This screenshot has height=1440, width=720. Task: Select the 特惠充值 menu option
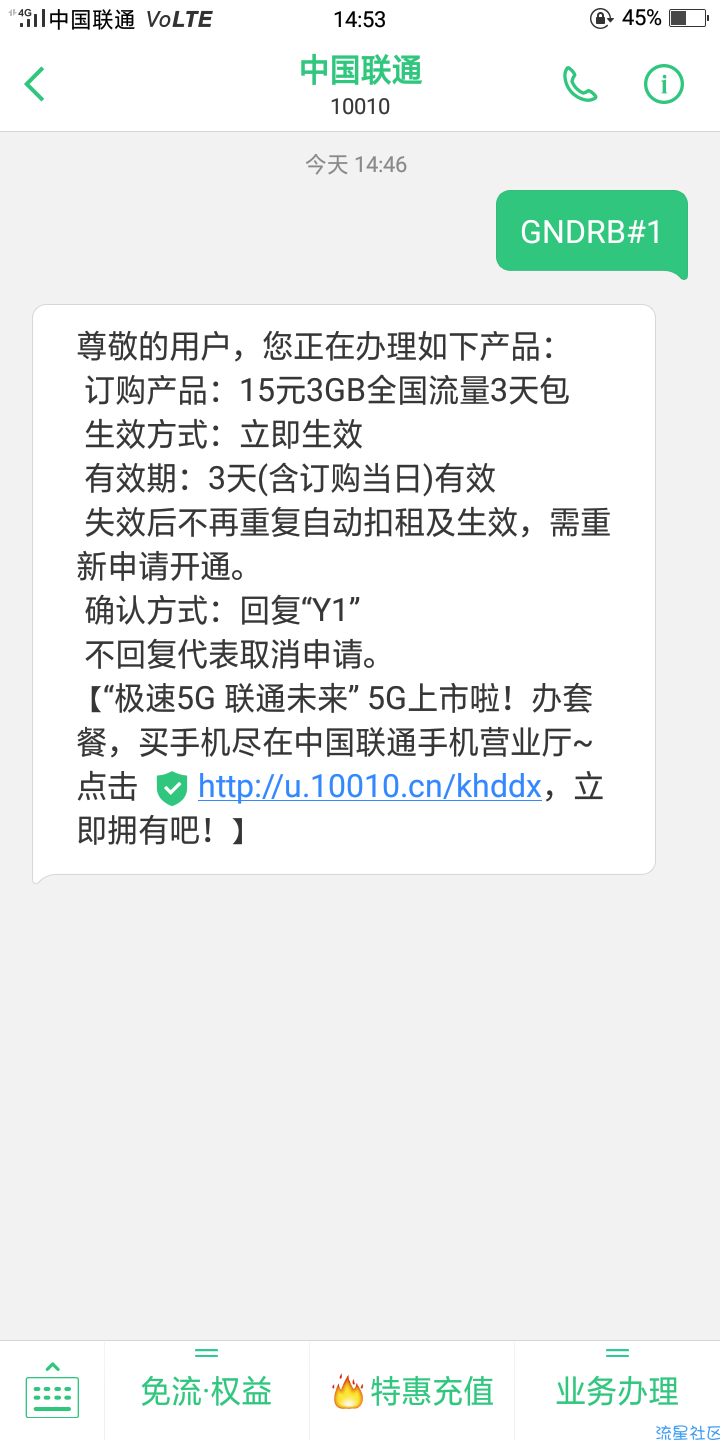412,1390
